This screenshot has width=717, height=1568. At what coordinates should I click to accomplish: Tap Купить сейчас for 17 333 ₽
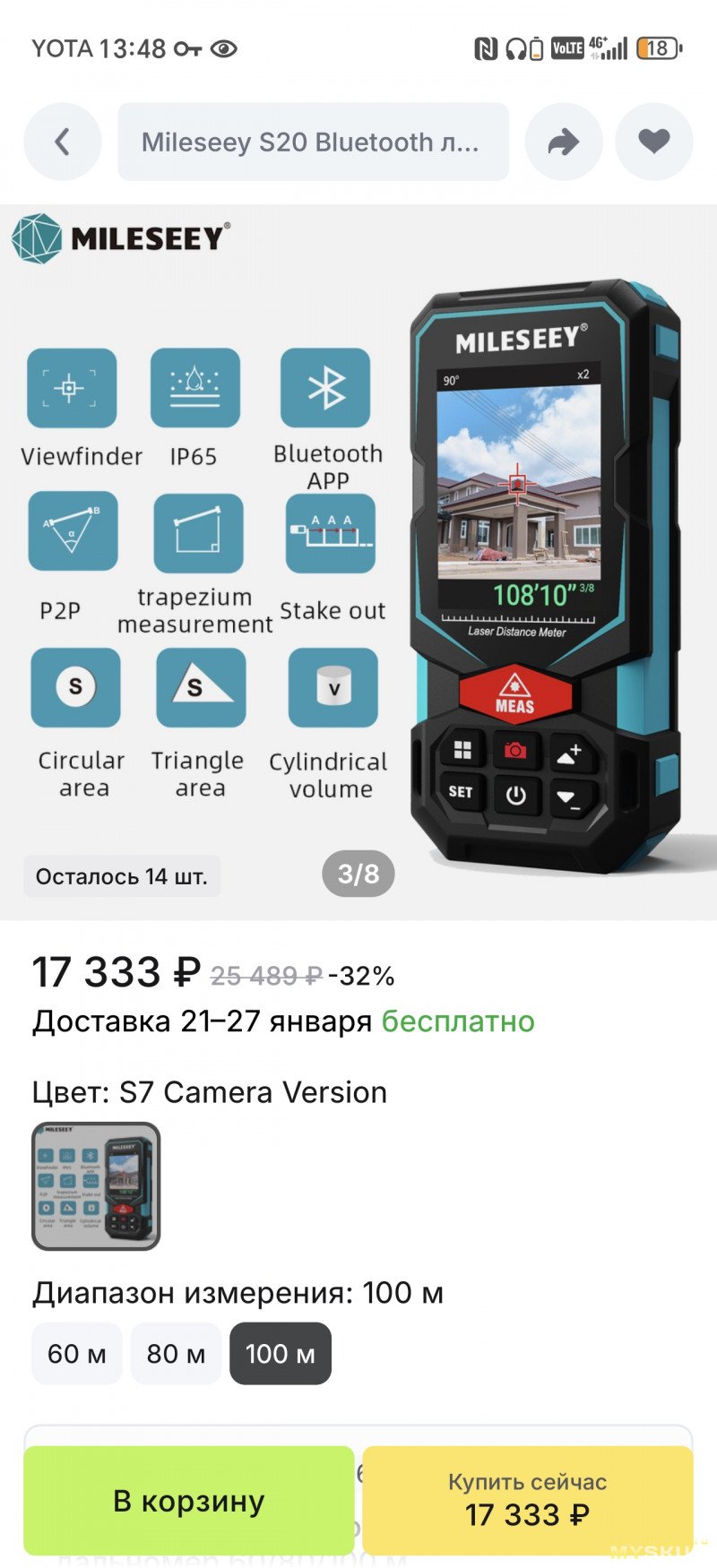527,1500
